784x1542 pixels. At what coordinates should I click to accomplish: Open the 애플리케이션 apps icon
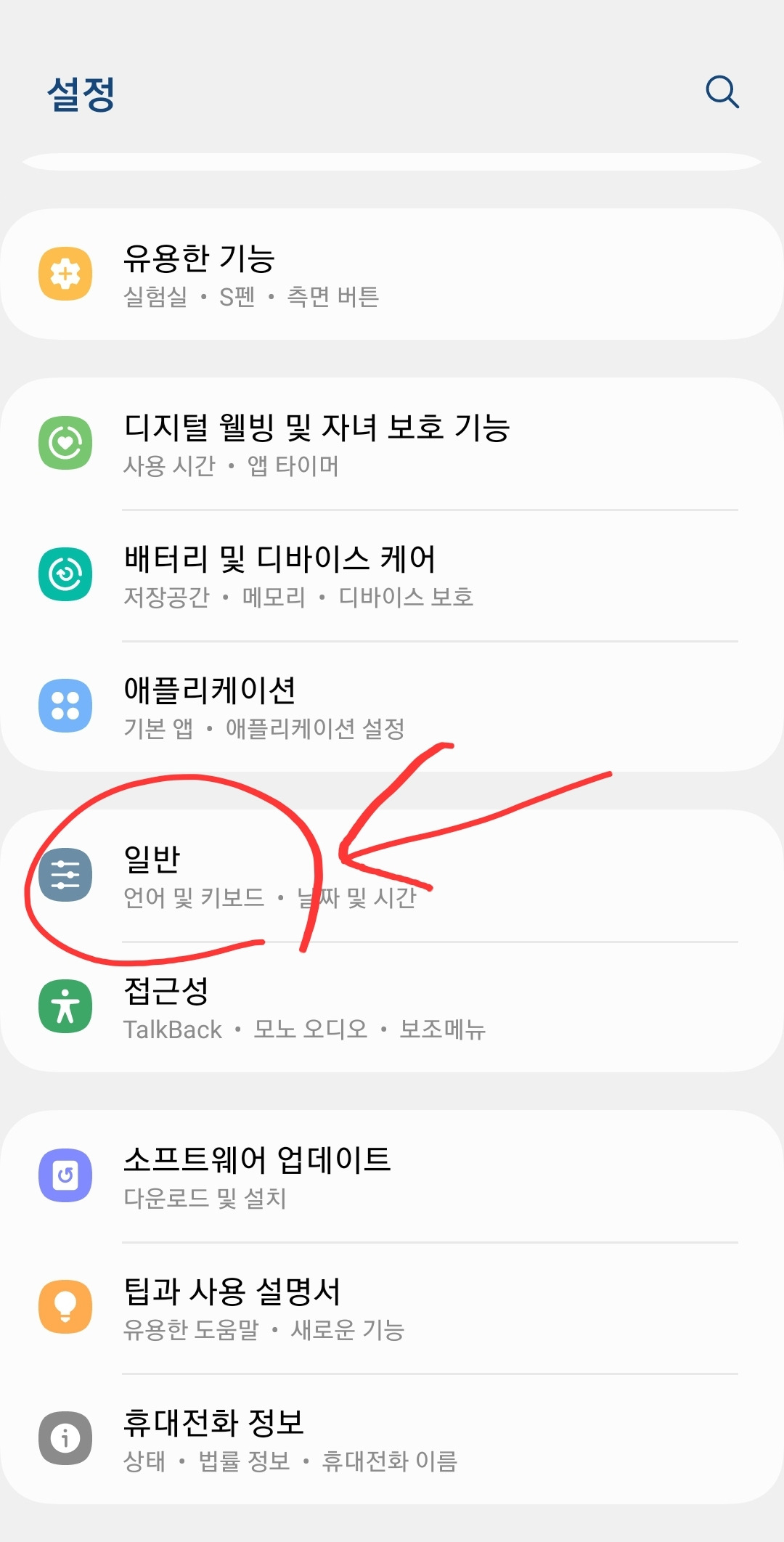(65, 706)
